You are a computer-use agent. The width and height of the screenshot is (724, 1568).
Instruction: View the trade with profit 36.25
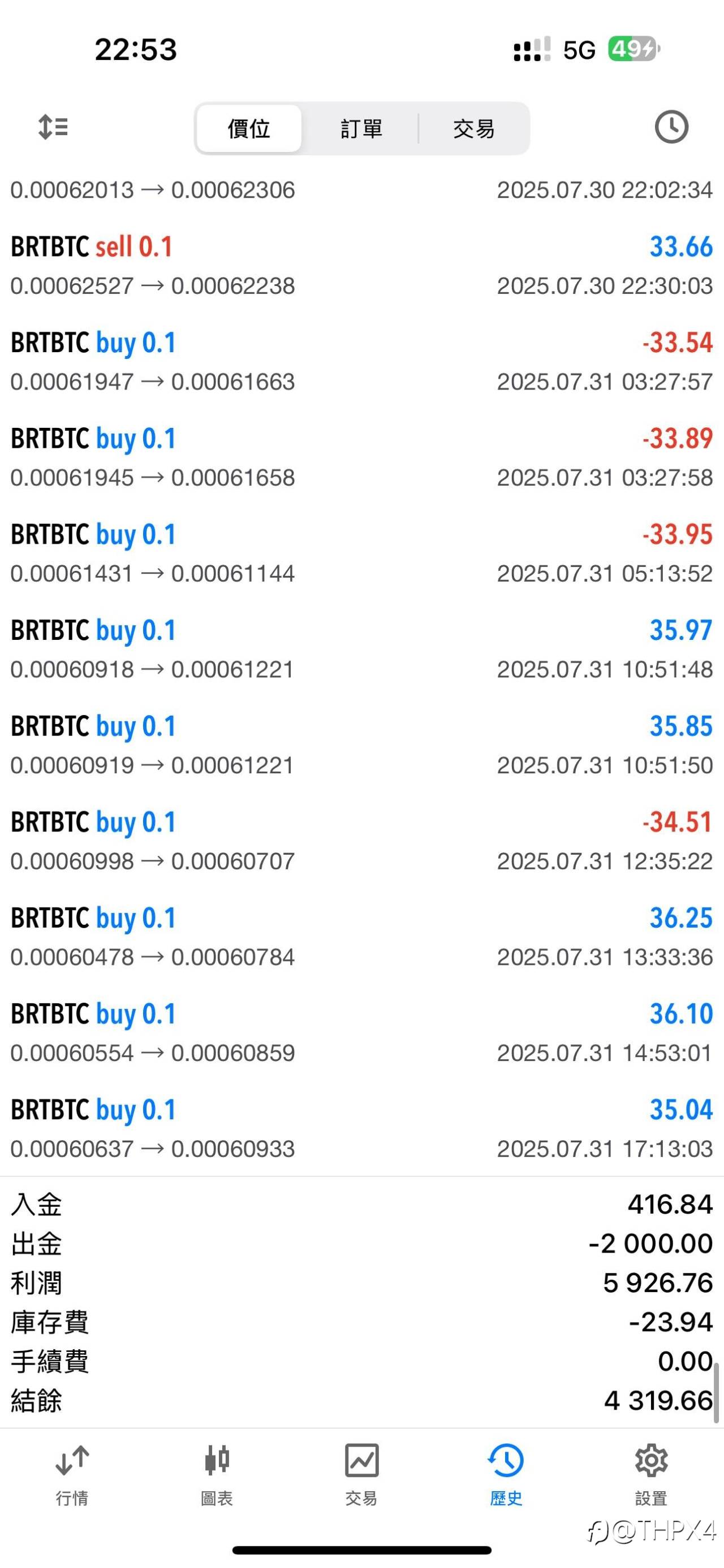point(361,937)
